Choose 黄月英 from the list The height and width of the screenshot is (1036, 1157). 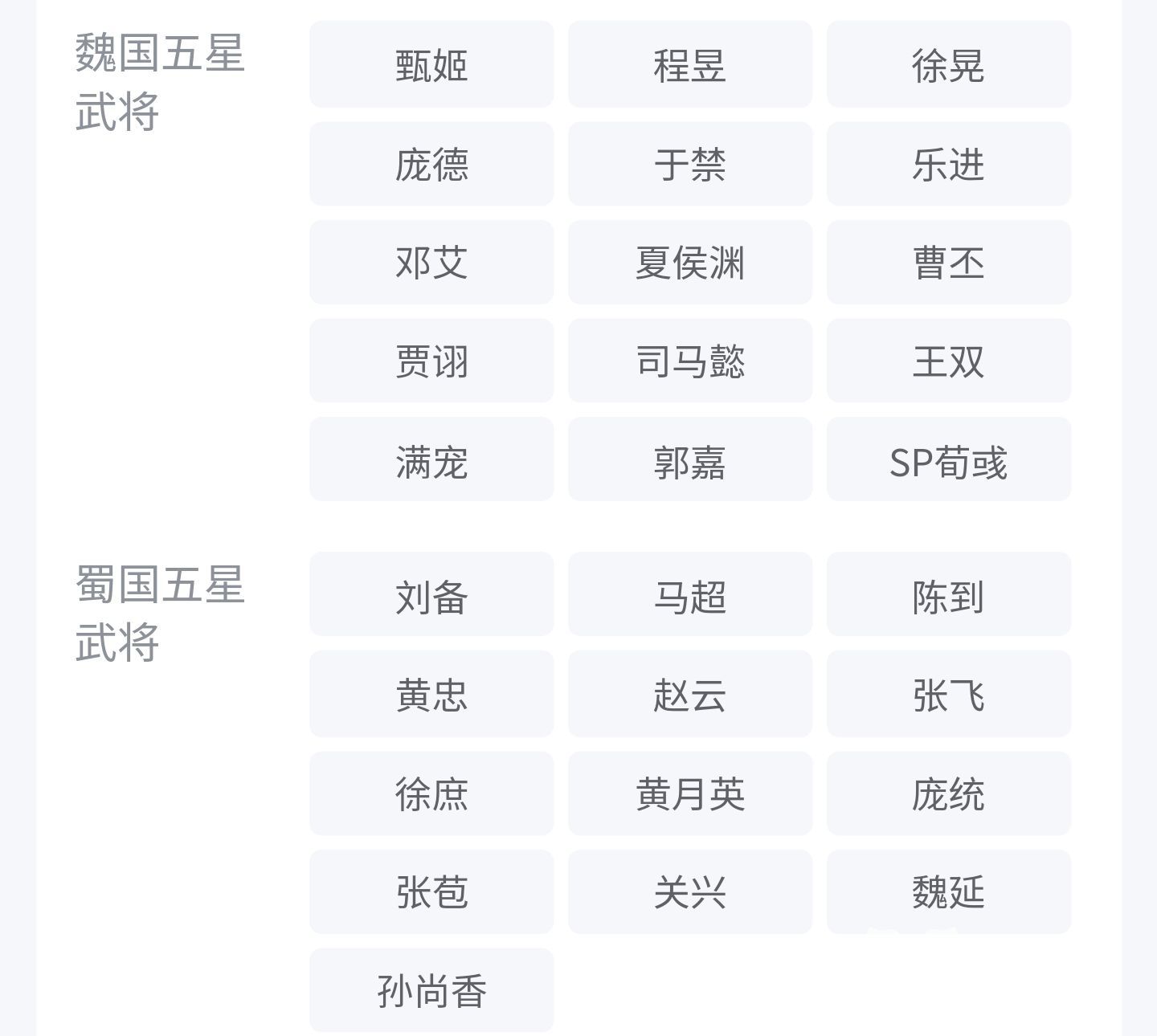[x=690, y=793]
